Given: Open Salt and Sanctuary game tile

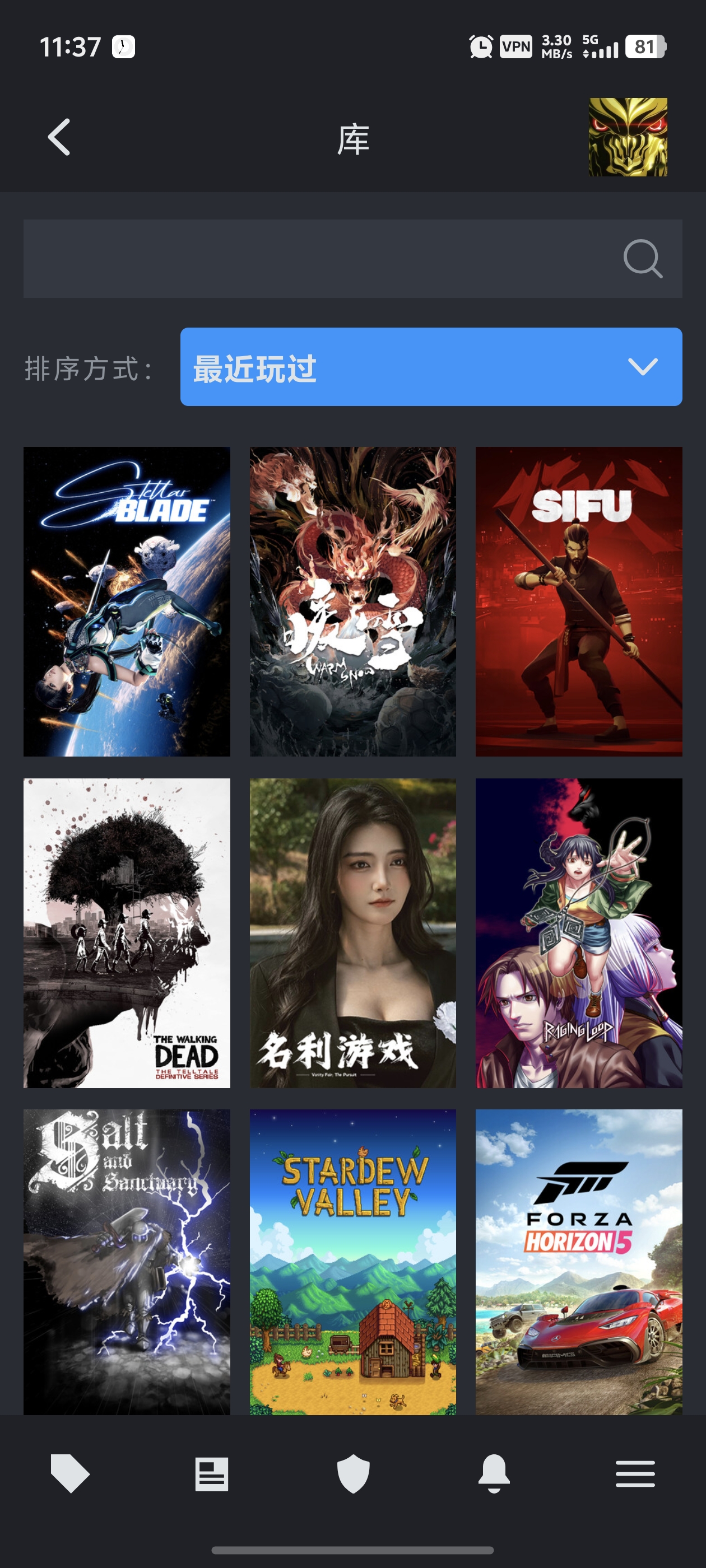Looking at the screenshot, I should (x=127, y=1261).
